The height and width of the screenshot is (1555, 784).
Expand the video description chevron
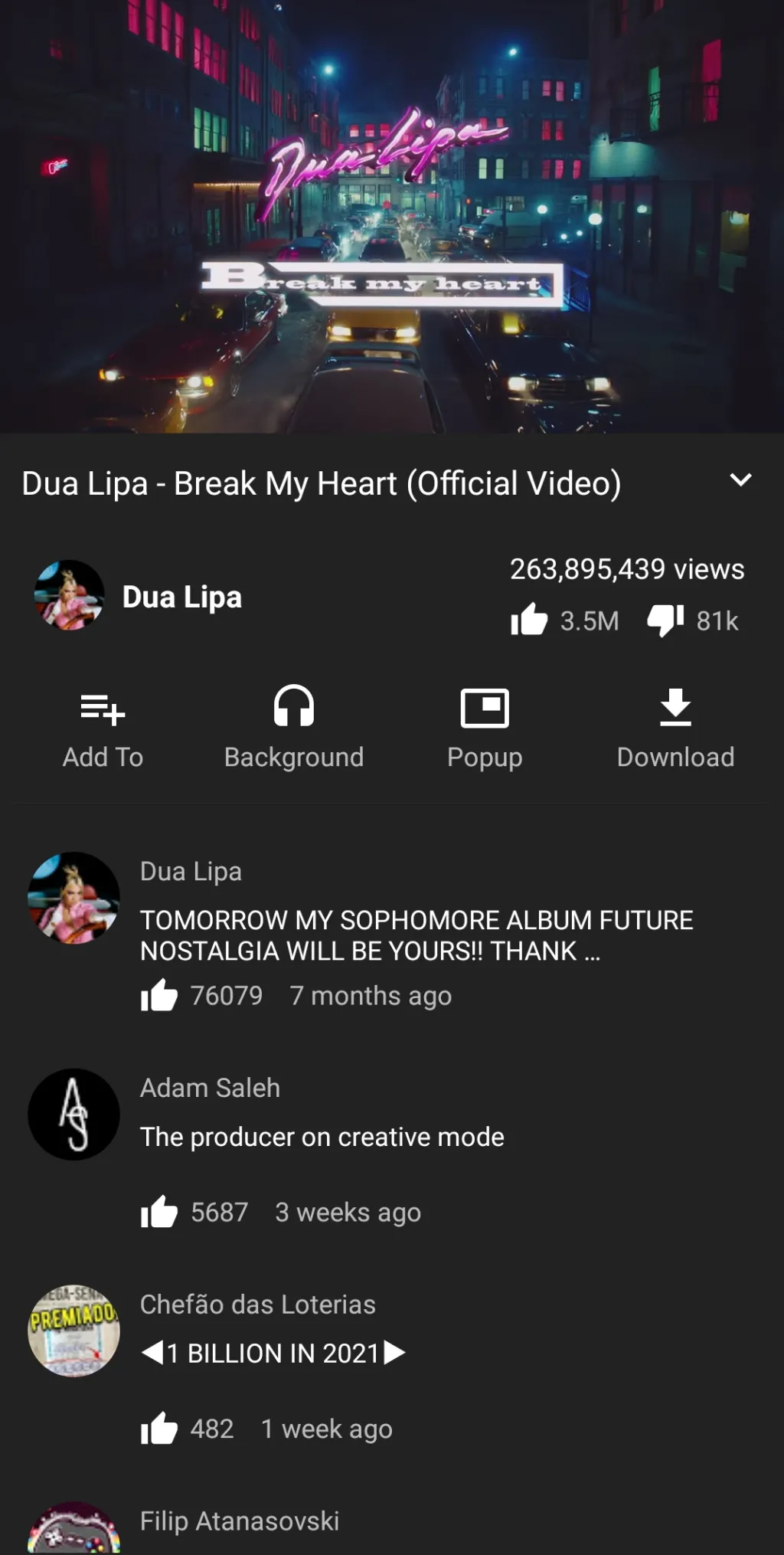tap(740, 481)
